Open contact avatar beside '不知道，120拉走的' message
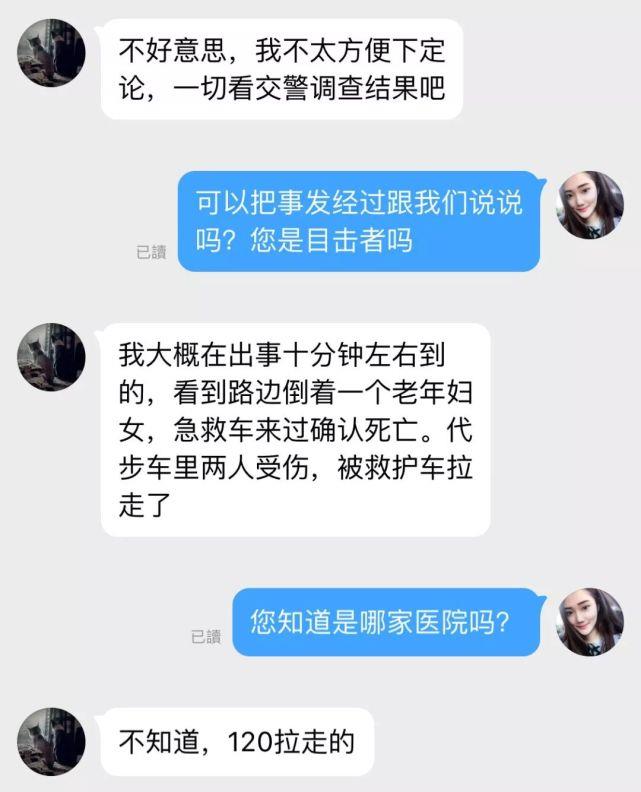Viewport: 641px width, 792px height. (51, 741)
